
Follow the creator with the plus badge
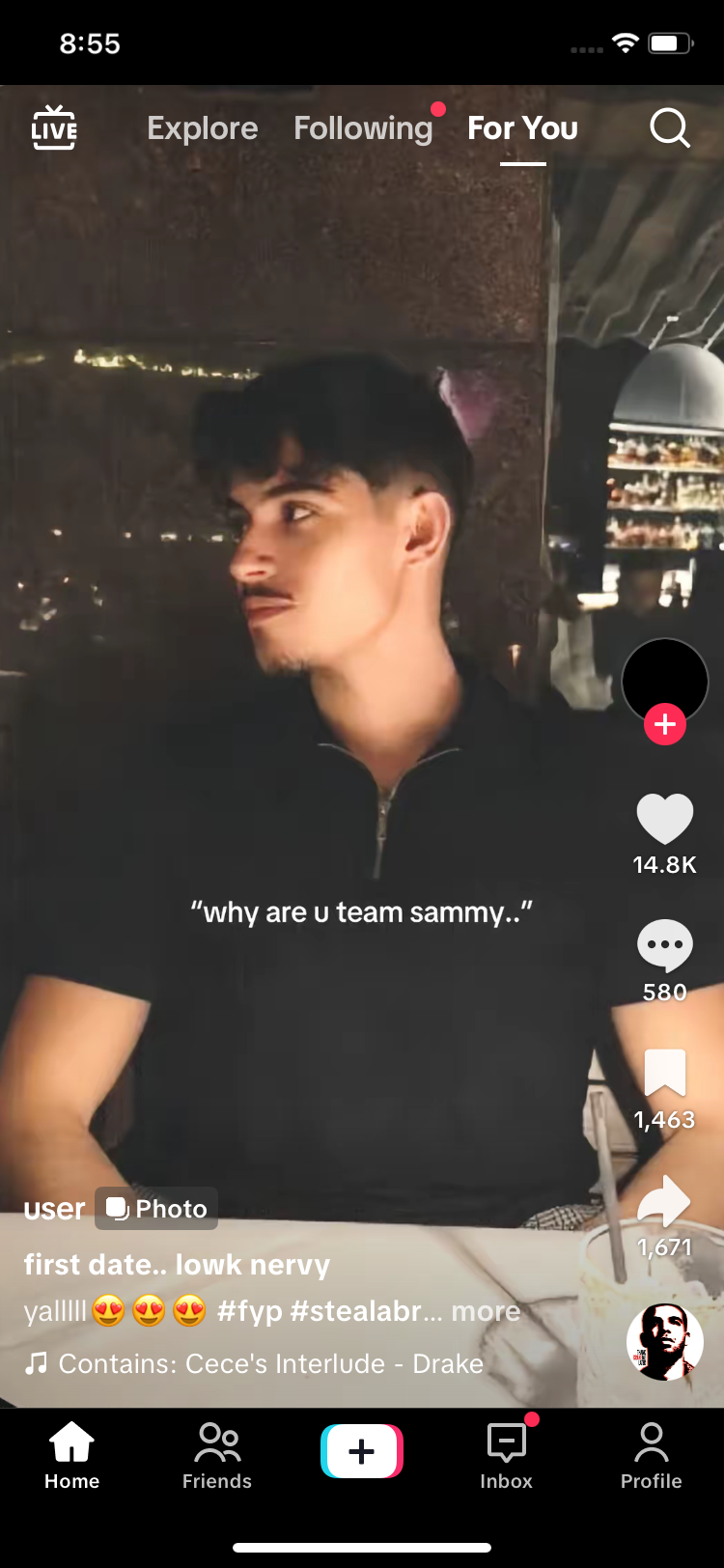pyautogui.click(x=665, y=724)
